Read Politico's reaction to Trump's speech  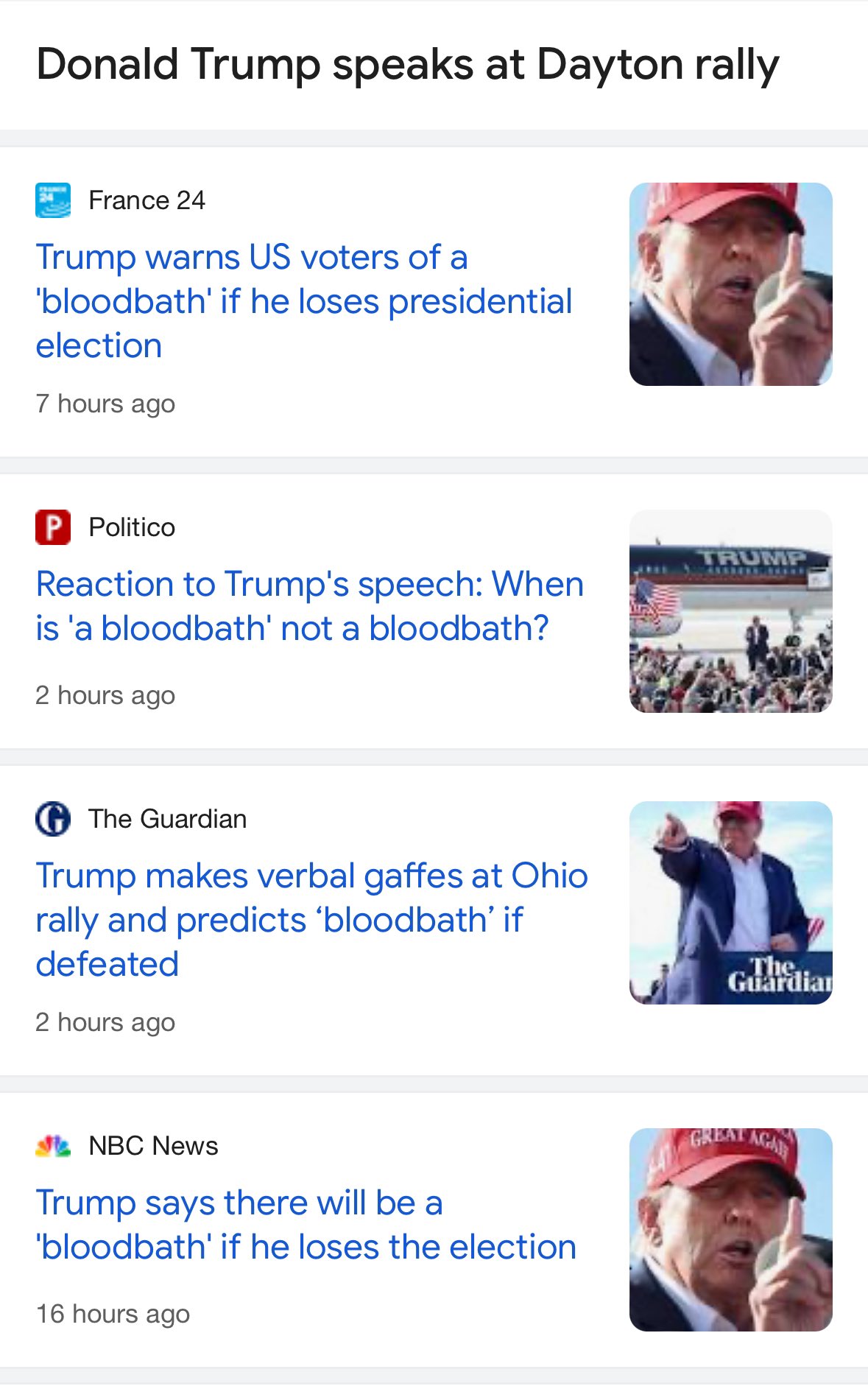coord(309,606)
